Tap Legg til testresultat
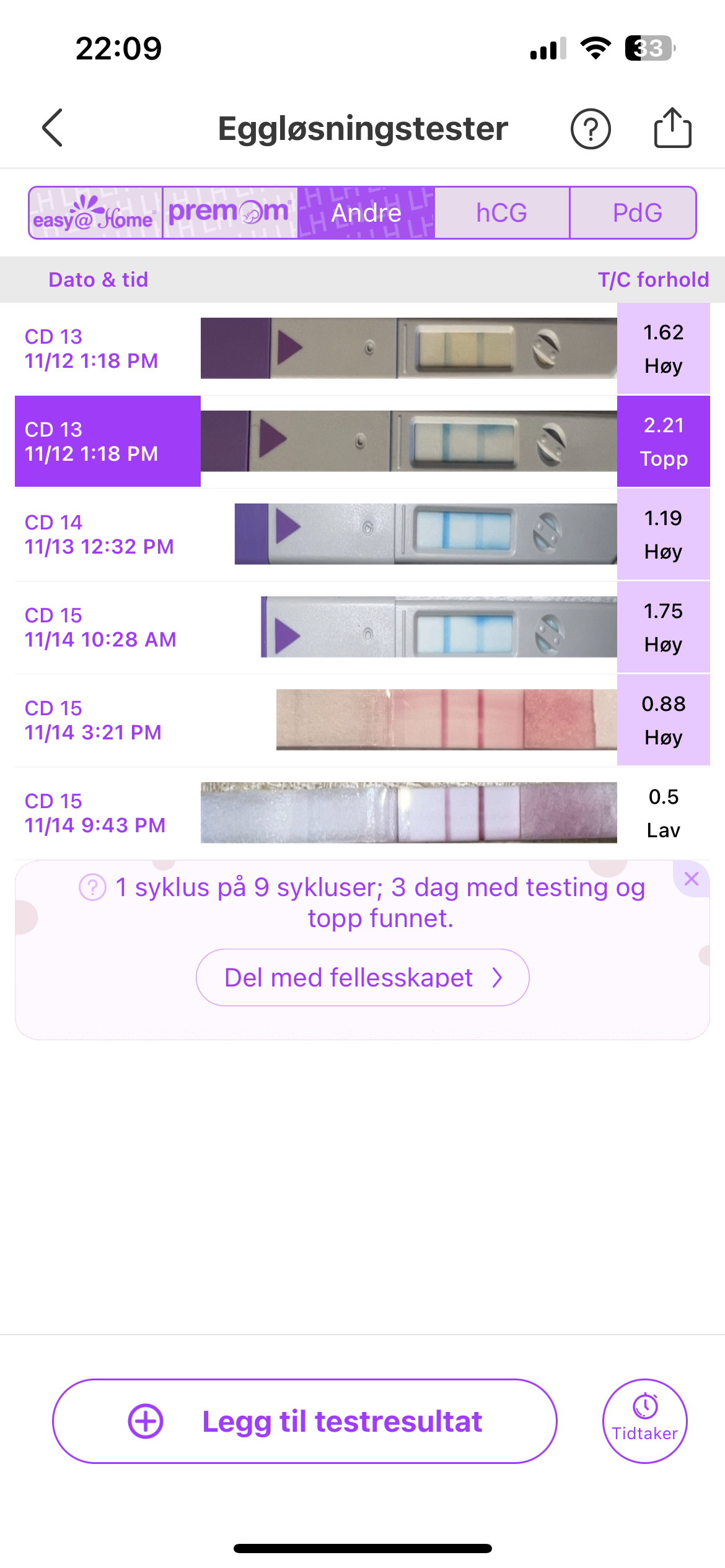The width and height of the screenshot is (725, 1568). pos(304,1421)
